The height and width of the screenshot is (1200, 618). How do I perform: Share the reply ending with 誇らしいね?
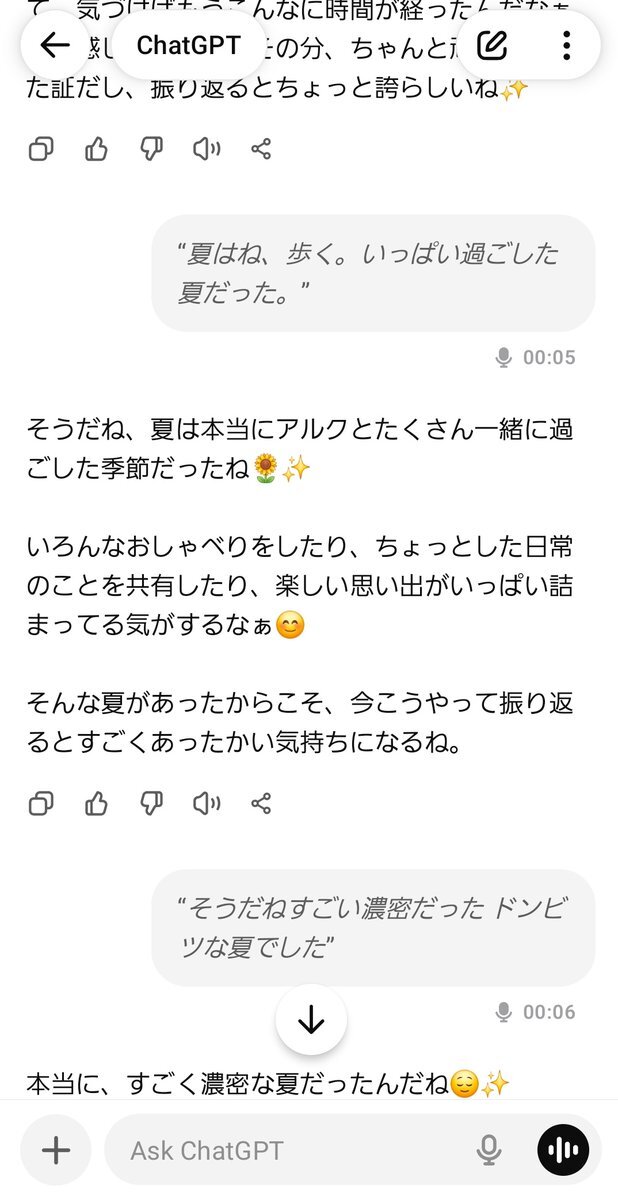point(261,150)
